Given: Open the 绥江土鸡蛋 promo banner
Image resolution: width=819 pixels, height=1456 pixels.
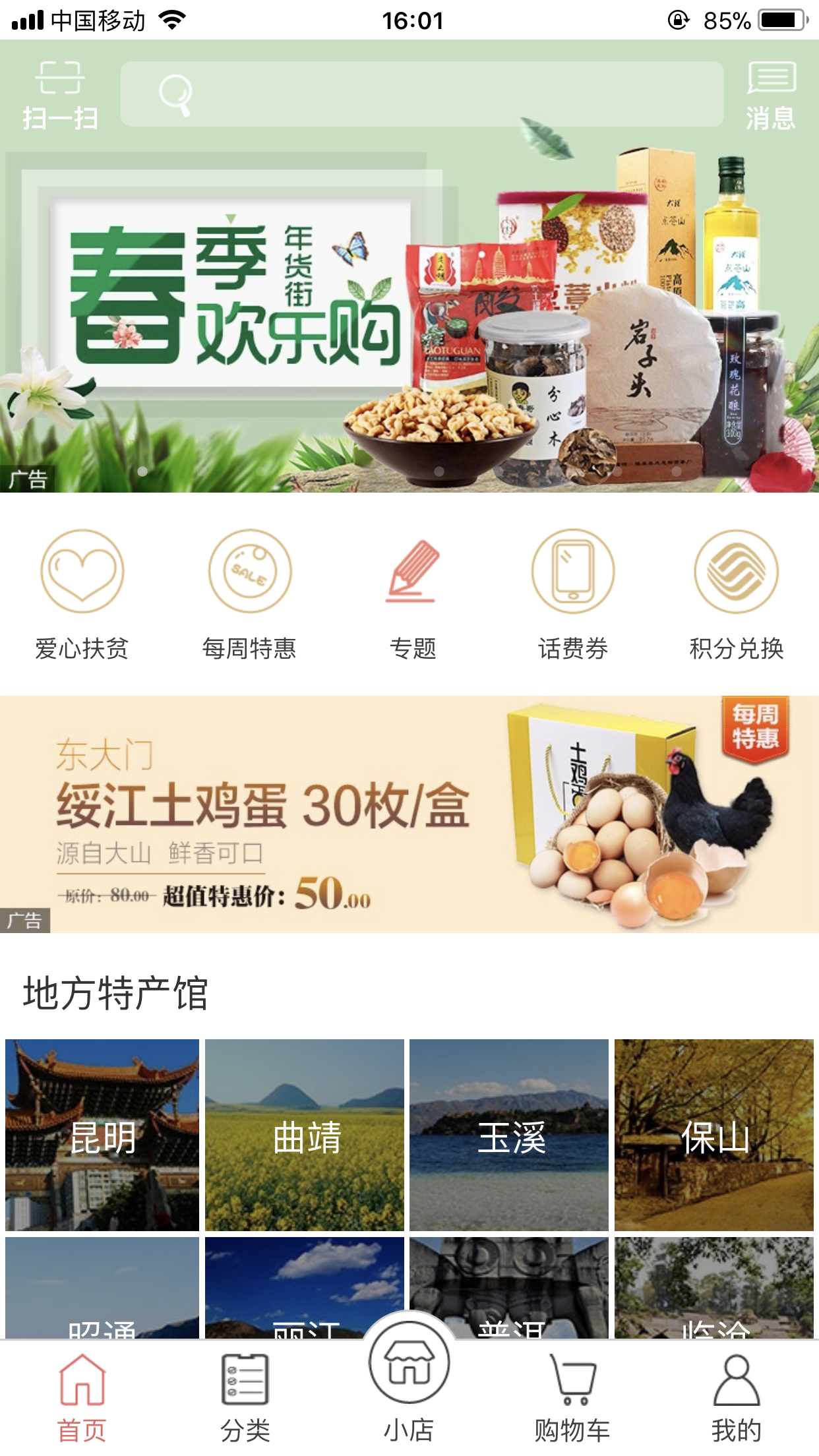Looking at the screenshot, I should click(409, 814).
